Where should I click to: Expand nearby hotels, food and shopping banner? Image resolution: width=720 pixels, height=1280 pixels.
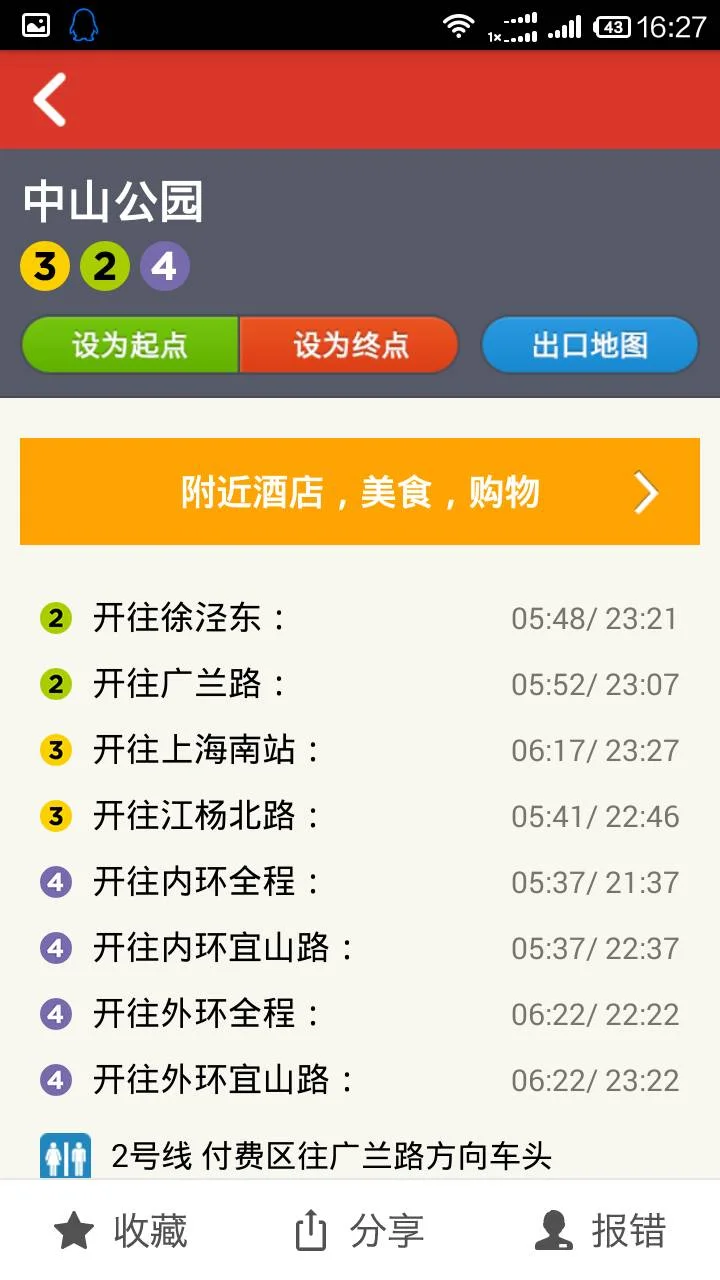click(x=360, y=491)
